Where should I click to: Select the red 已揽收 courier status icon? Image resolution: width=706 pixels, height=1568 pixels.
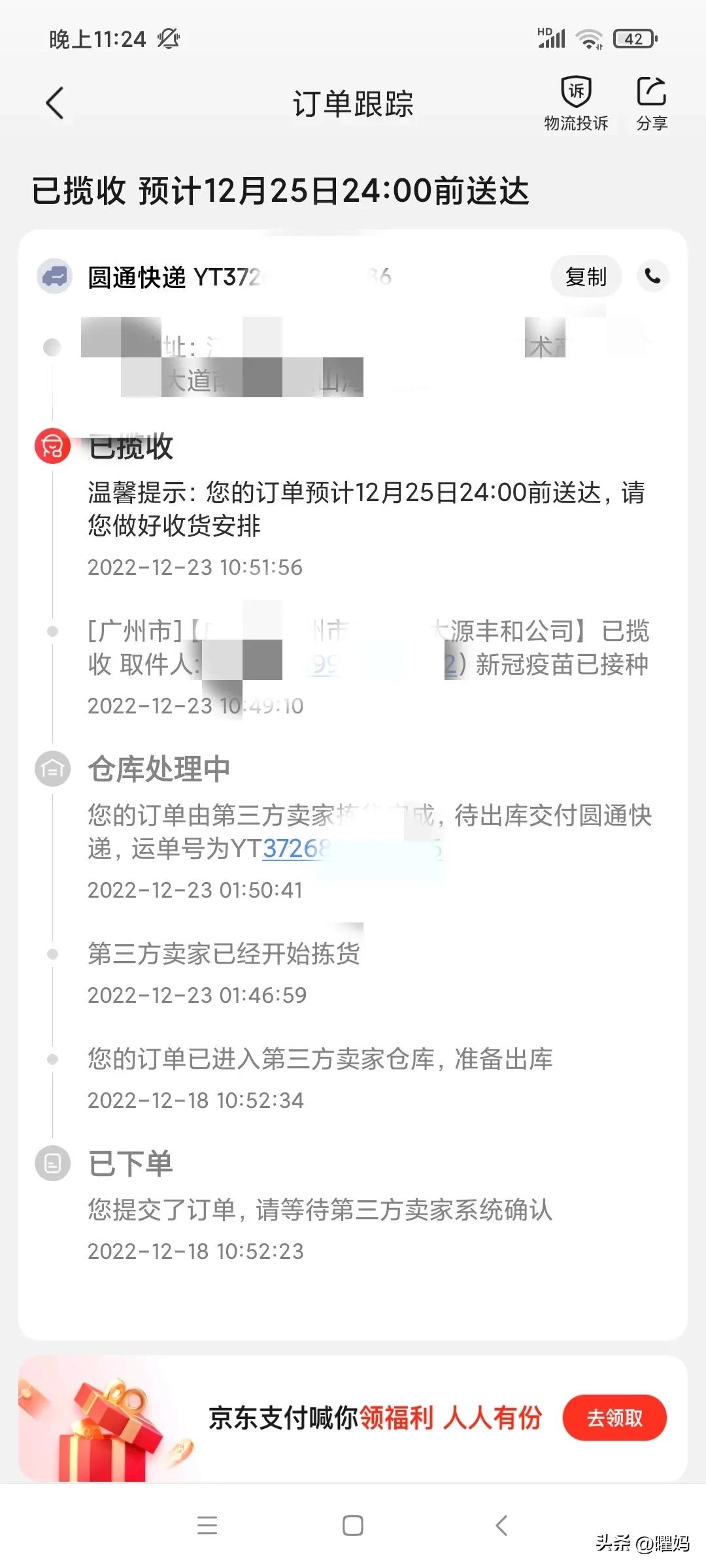[50, 448]
